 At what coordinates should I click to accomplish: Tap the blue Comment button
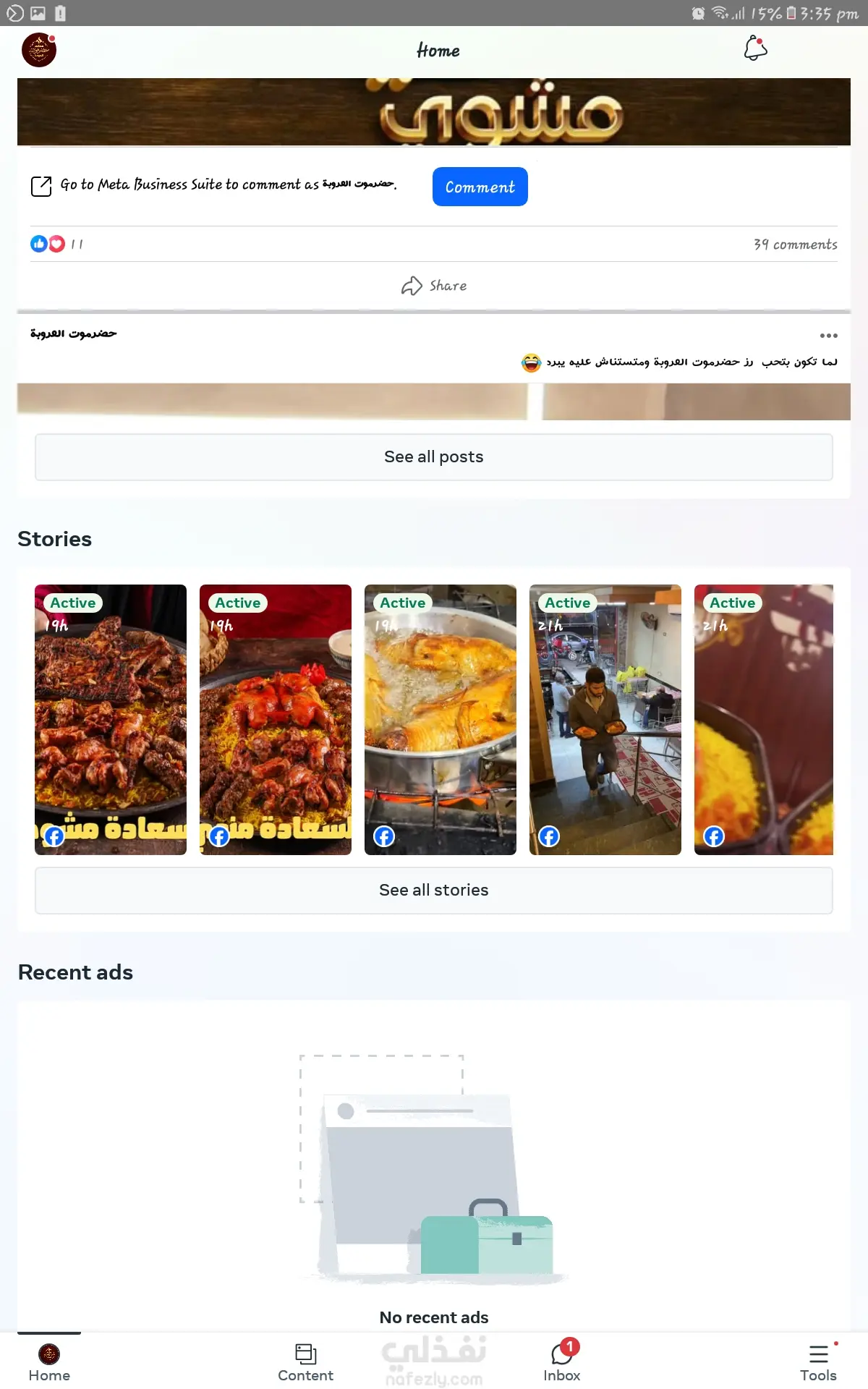click(480, 187)
